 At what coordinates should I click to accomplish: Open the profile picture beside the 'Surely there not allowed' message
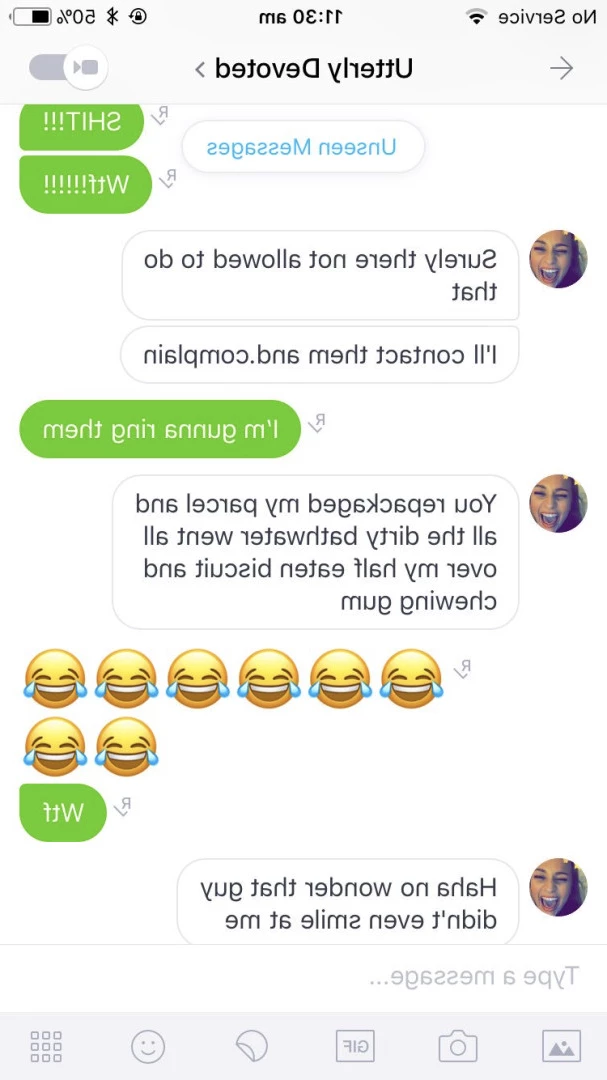pyautogui.click(x=558, y=259)
